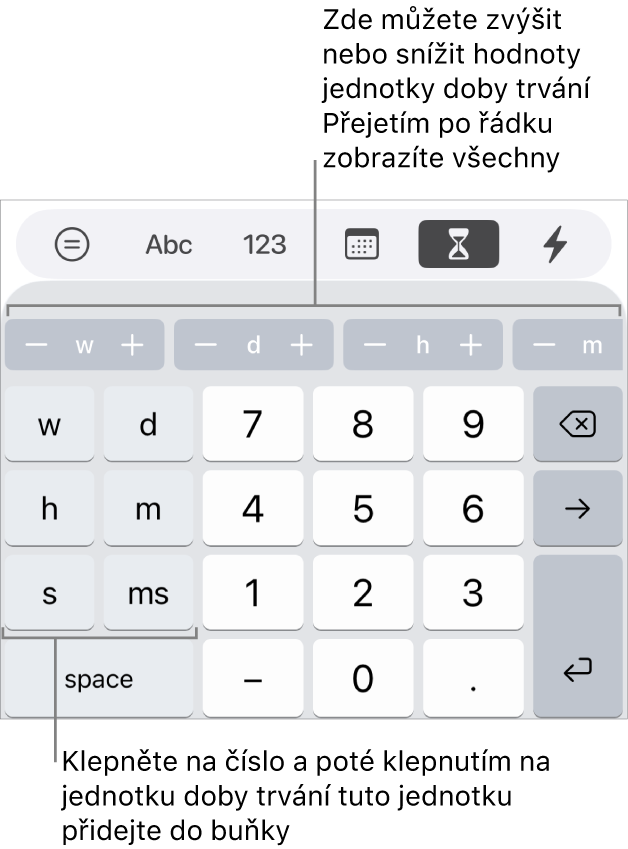Decrease days with the minus stepper
The width and height of the screenshot is (628, 849).
click(x=206, y=345)
